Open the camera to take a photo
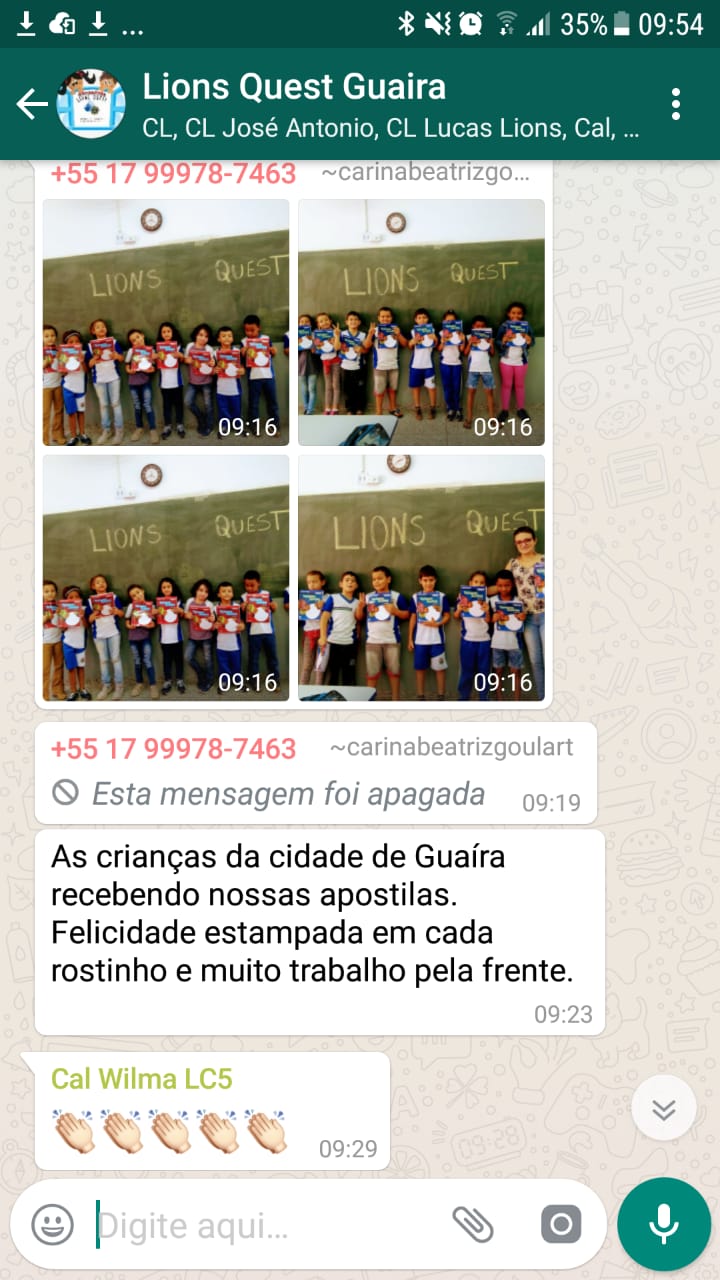The image size is (720, 1280). [x=560, y=1224]
